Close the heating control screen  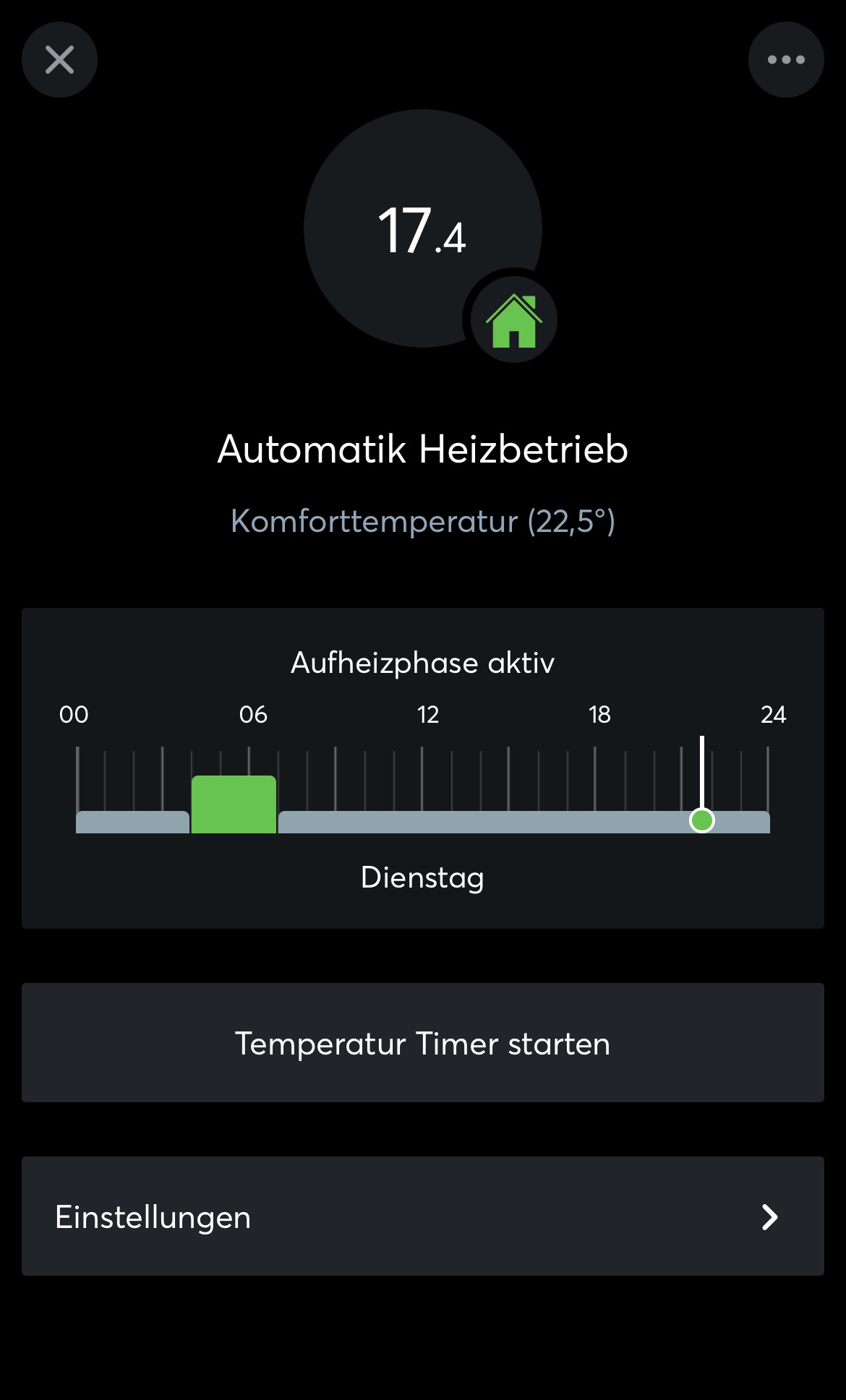[x=59, y=59]
